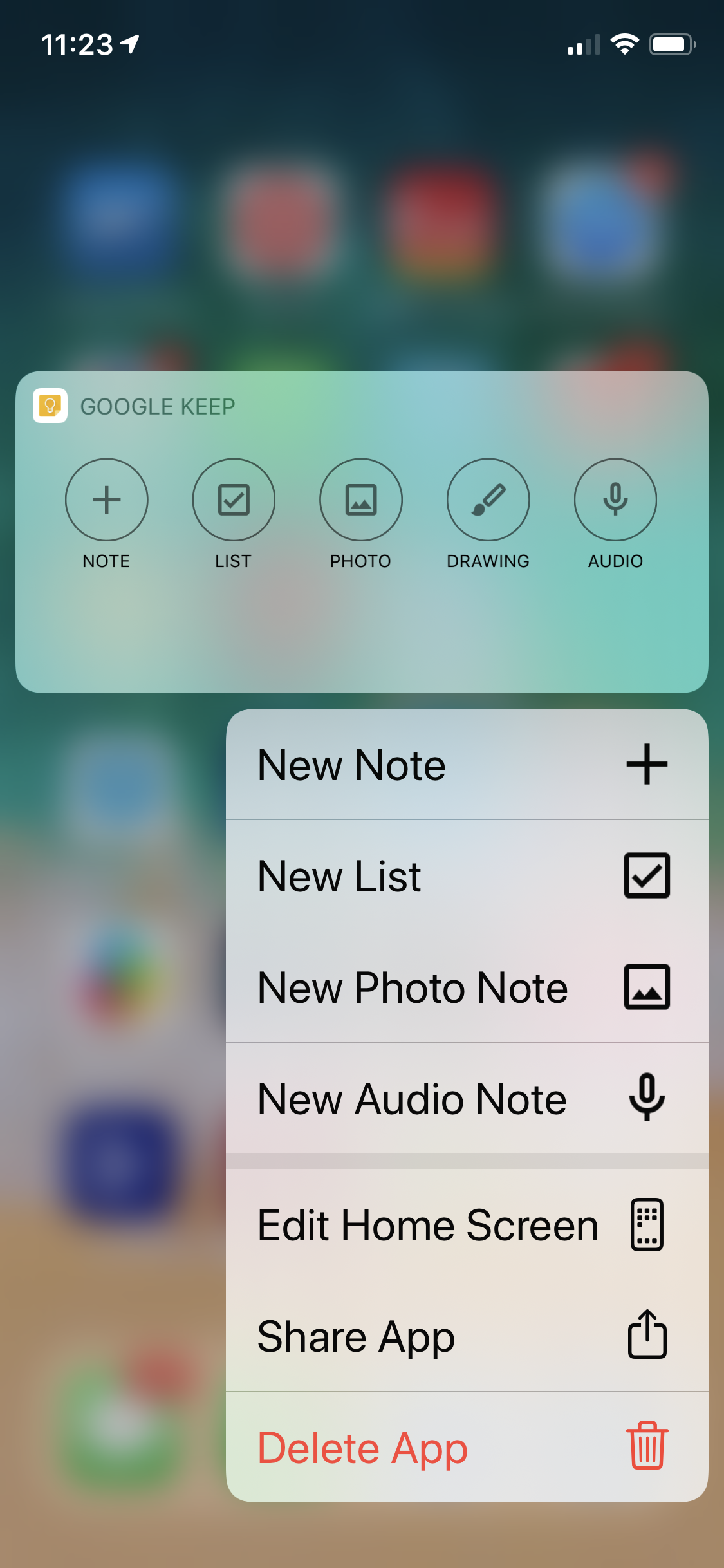Create a LIST from the Keep widget

pyautogui.click(x=234, y=499)
